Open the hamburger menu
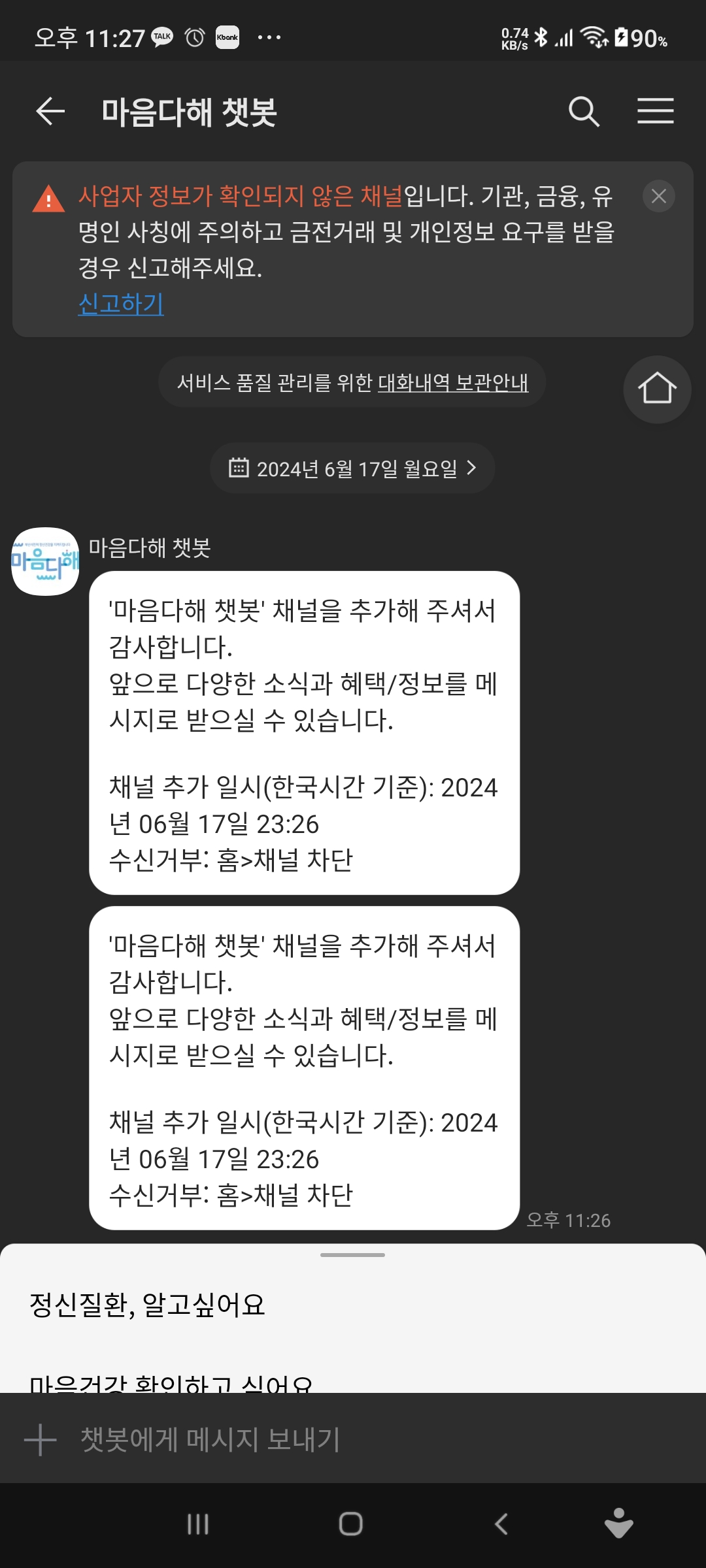The height and width of the screenshot is (1568, 706). pyautogui.click(x=655, y=111)
